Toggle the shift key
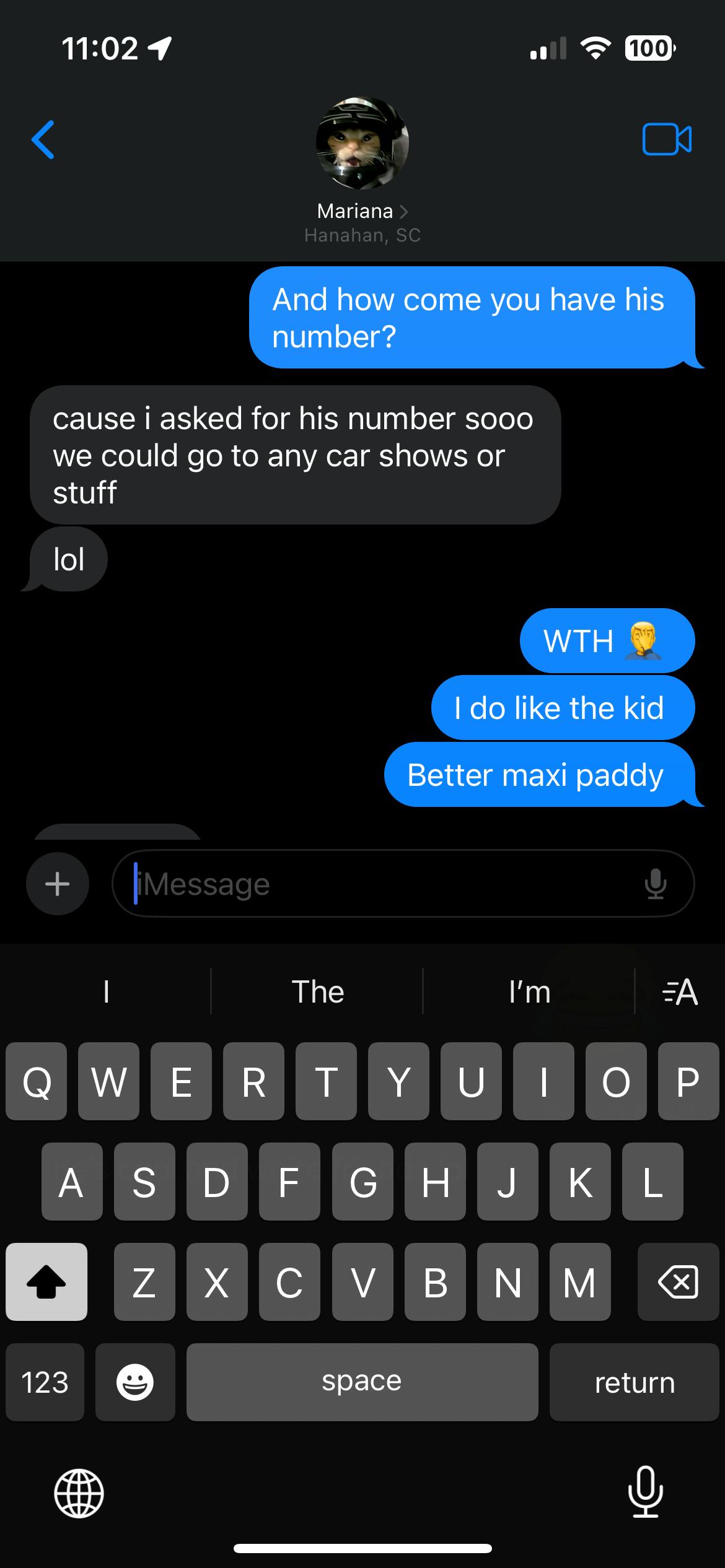 (46, 1281)
